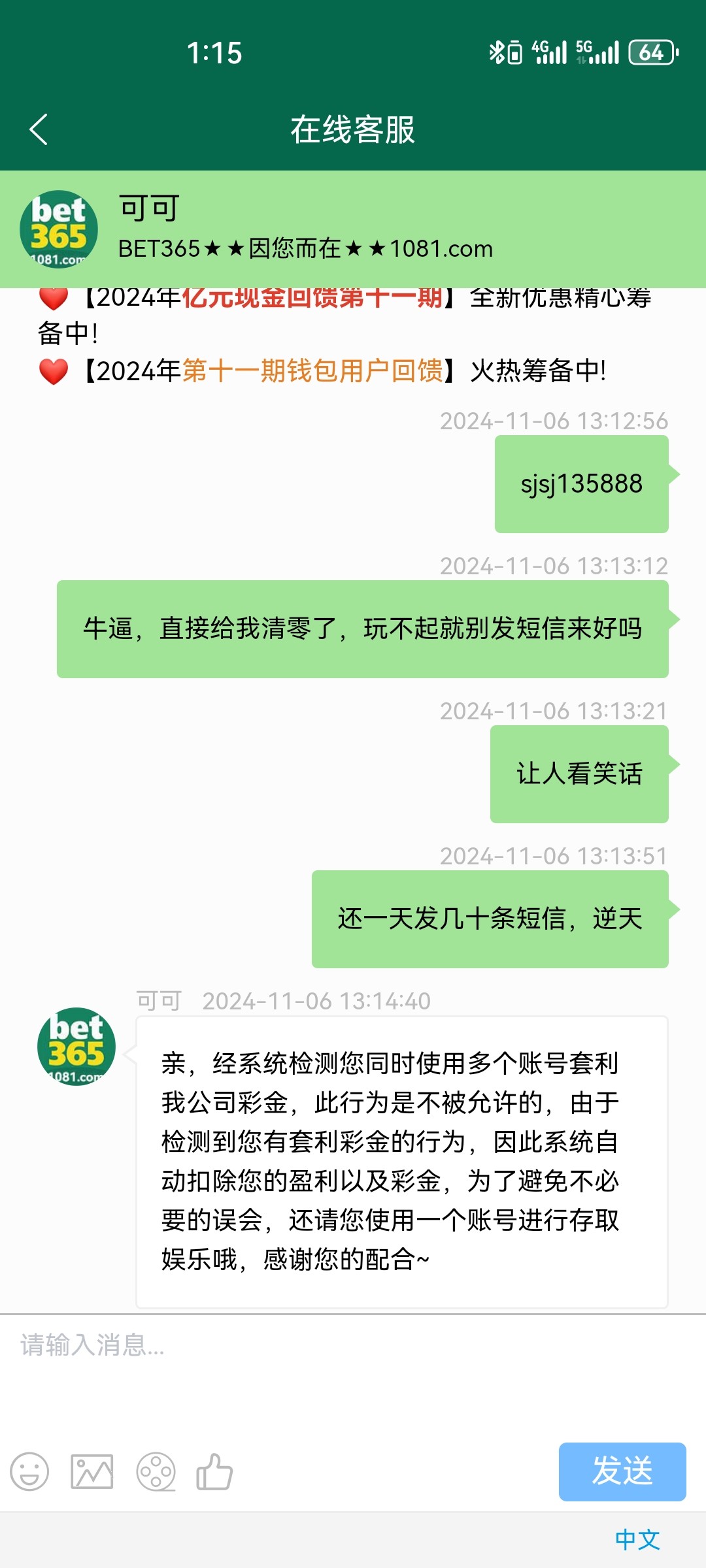
Task: Attach an image to the chat
Action: tap(92, 1472)
